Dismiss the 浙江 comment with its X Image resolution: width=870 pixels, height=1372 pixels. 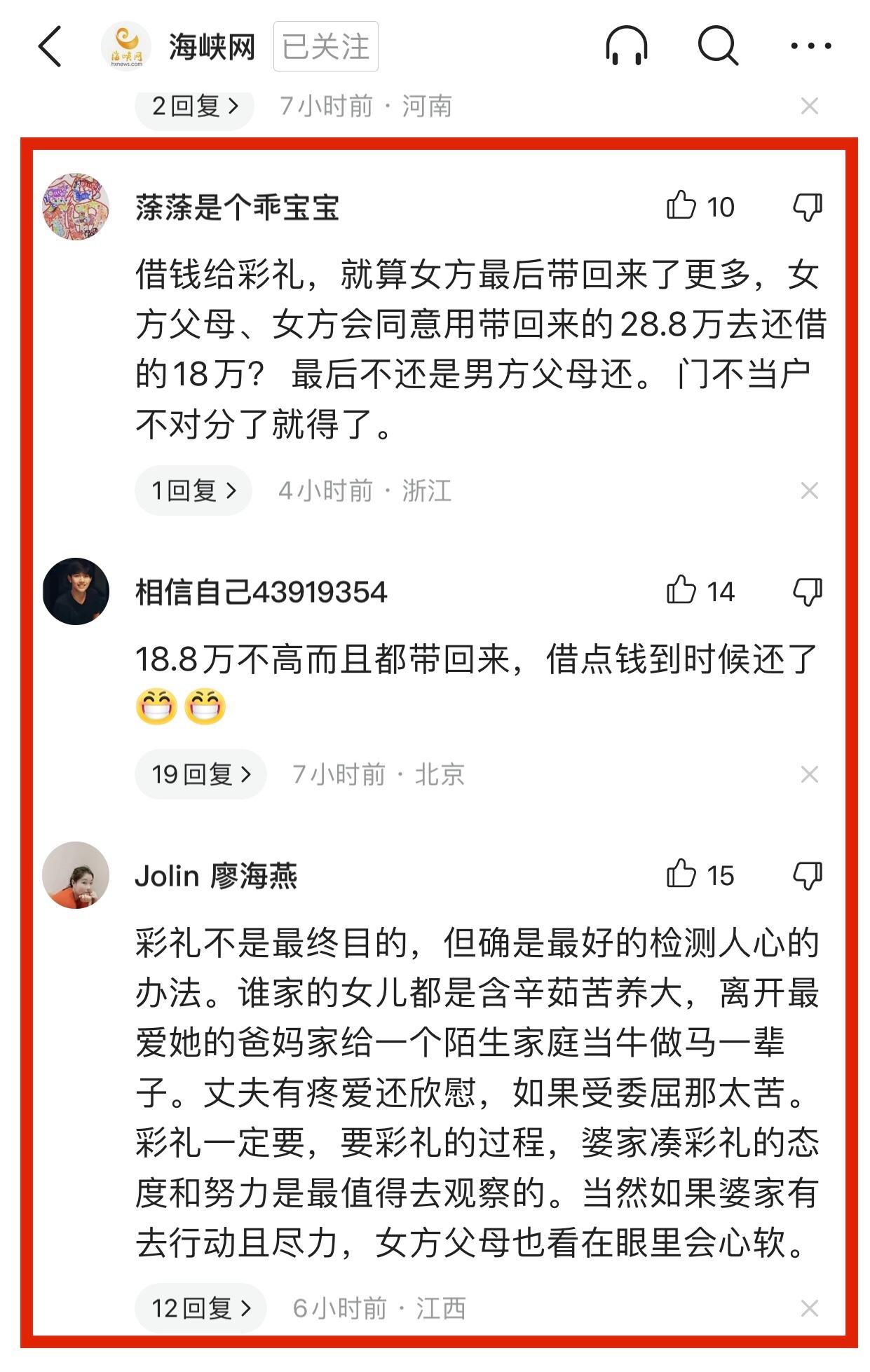point(809,491)
